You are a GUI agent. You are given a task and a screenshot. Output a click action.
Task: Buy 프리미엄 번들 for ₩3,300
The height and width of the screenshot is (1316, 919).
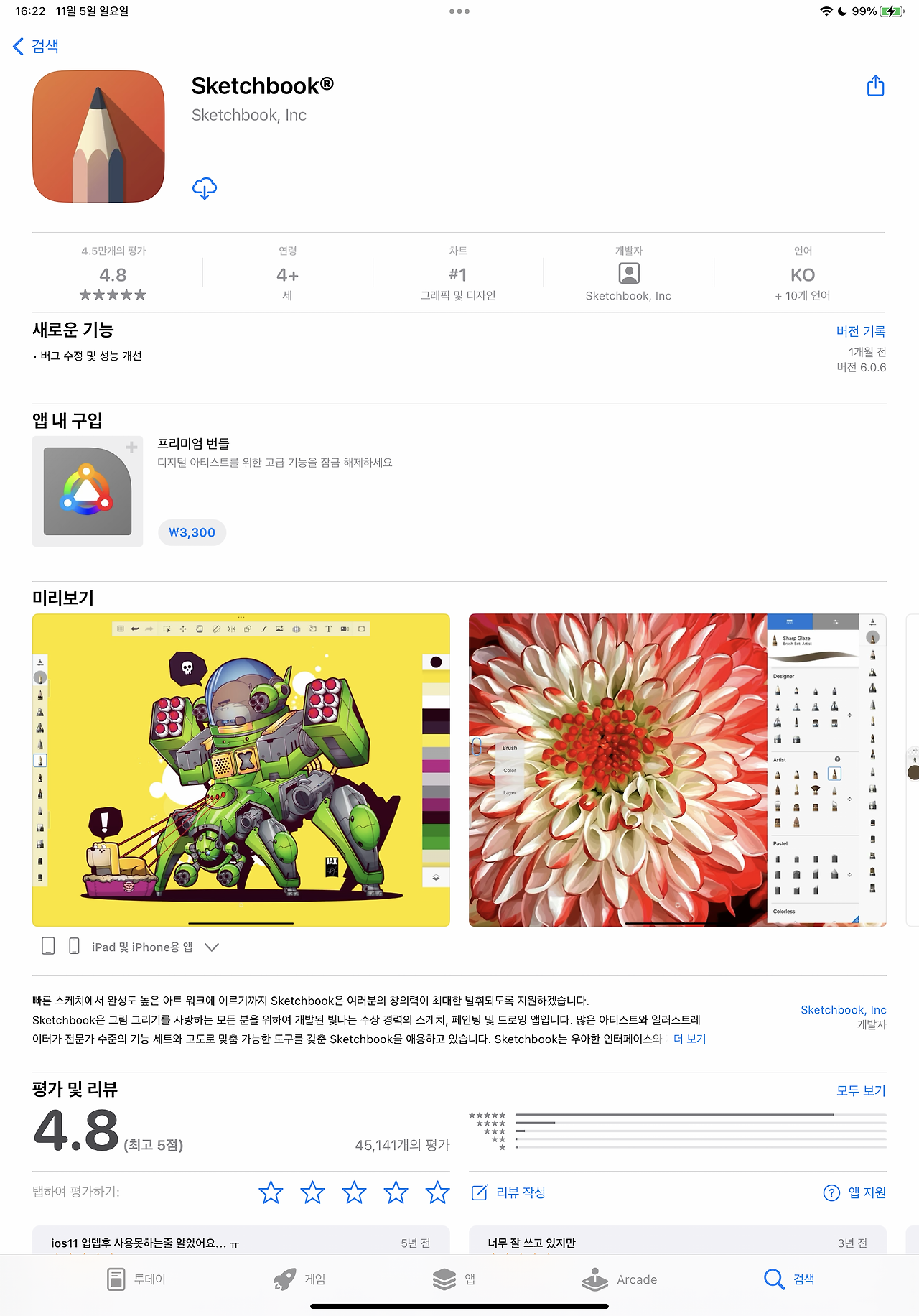click(192, 532)
